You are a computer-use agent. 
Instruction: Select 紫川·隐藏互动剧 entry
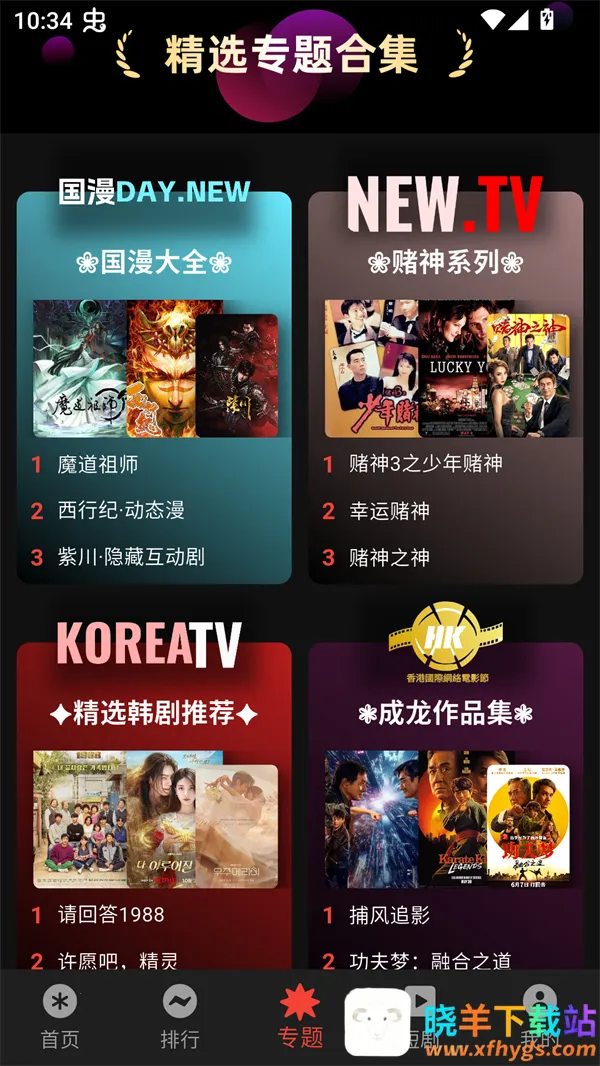click(x=131, y=556)
